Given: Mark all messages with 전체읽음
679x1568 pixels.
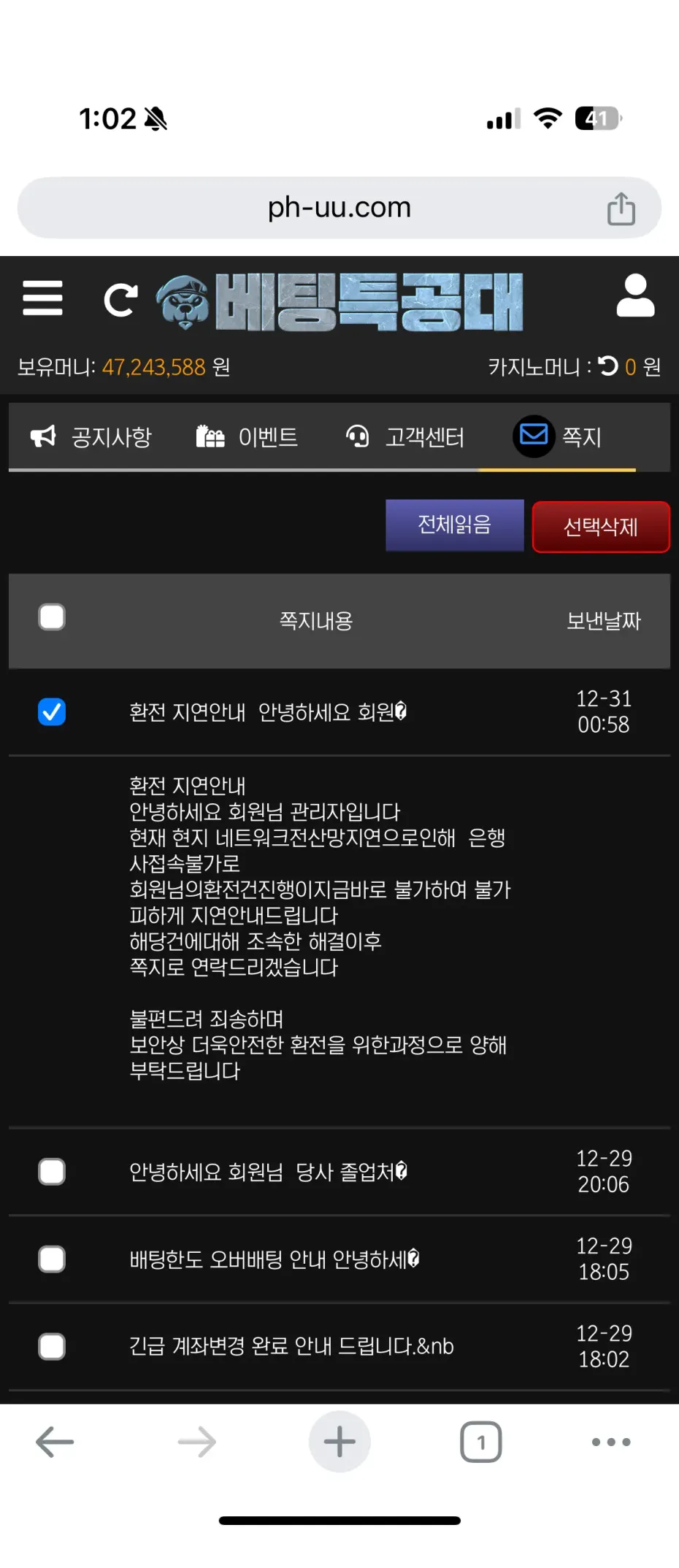Looking at the screenshot, I should coord(454,525).
